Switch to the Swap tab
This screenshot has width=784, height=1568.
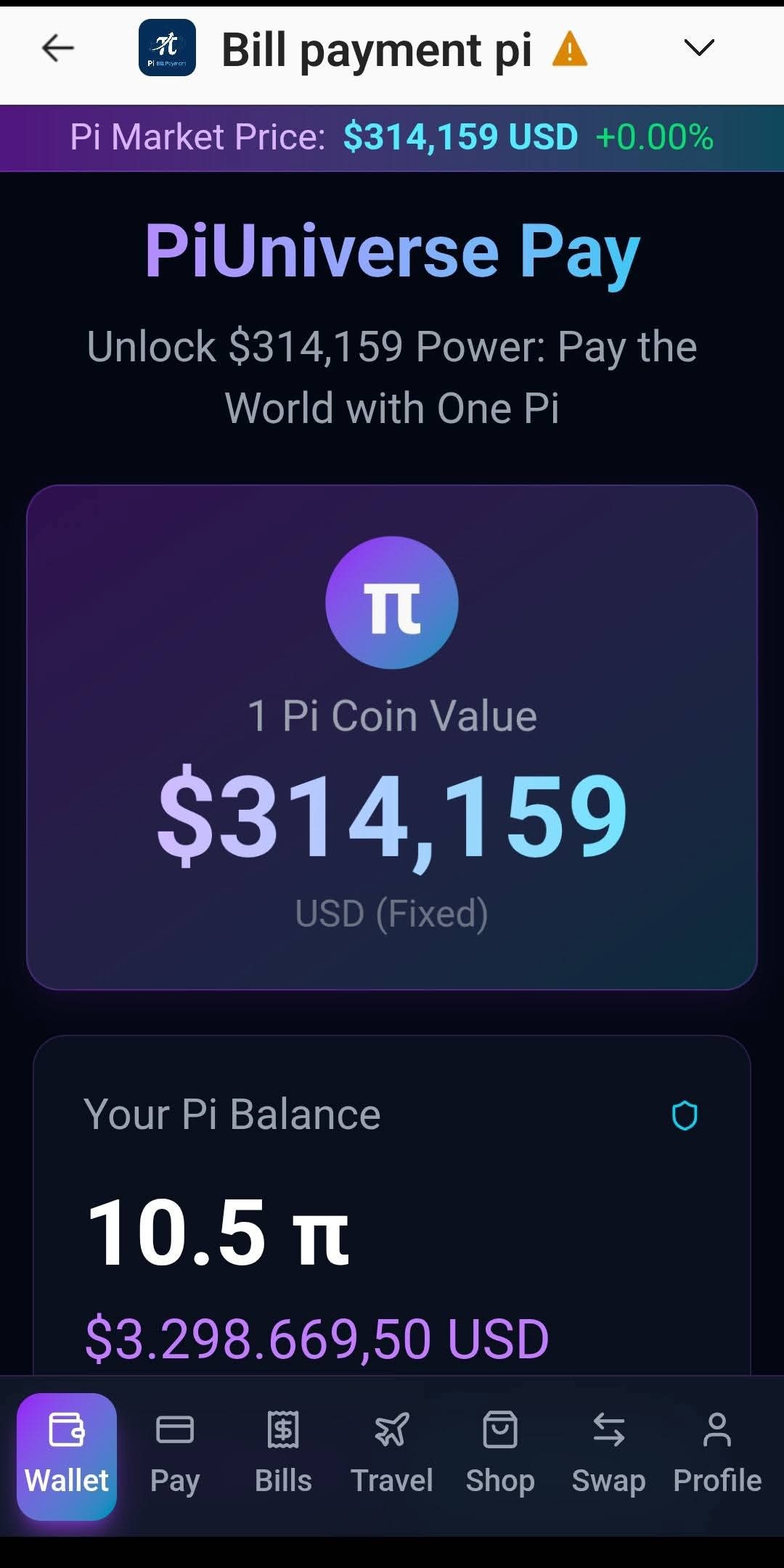pyautogui.click(x=608, y=1456)
